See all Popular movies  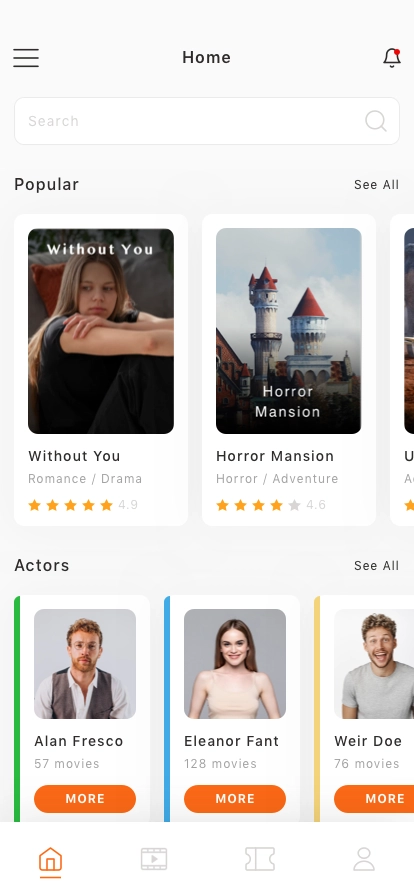[x=376, y=185]
